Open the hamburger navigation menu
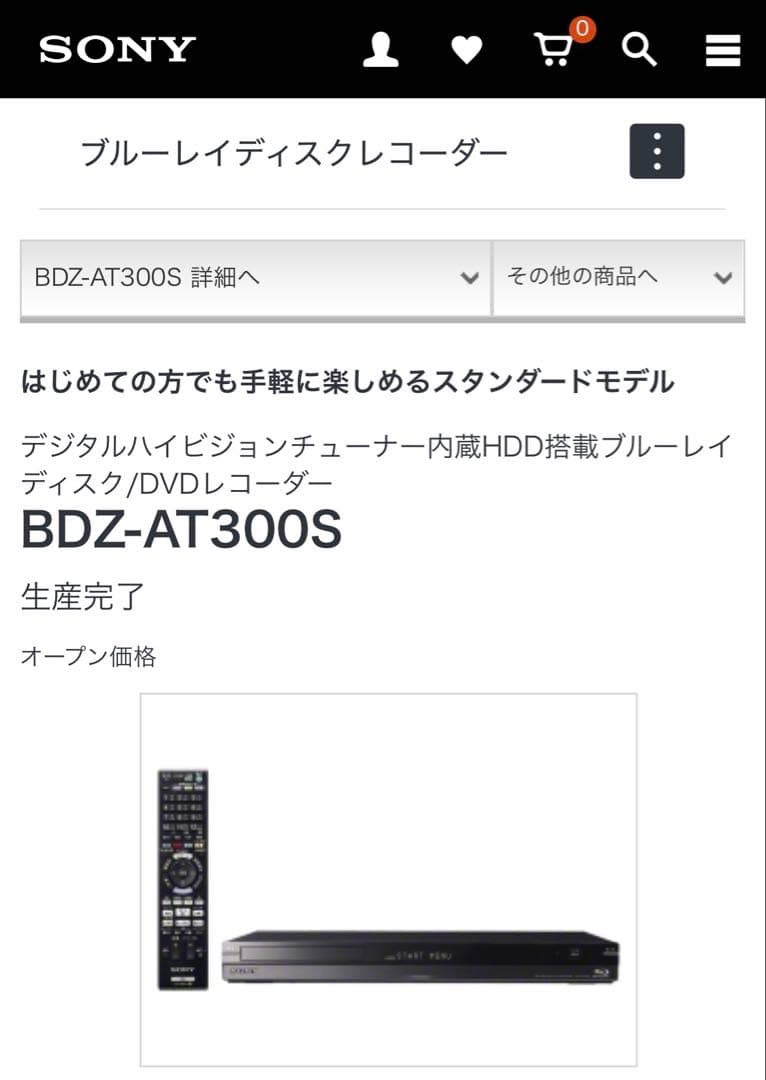The width and height of the screenshot is (766, 1080). tap(722, 48)
